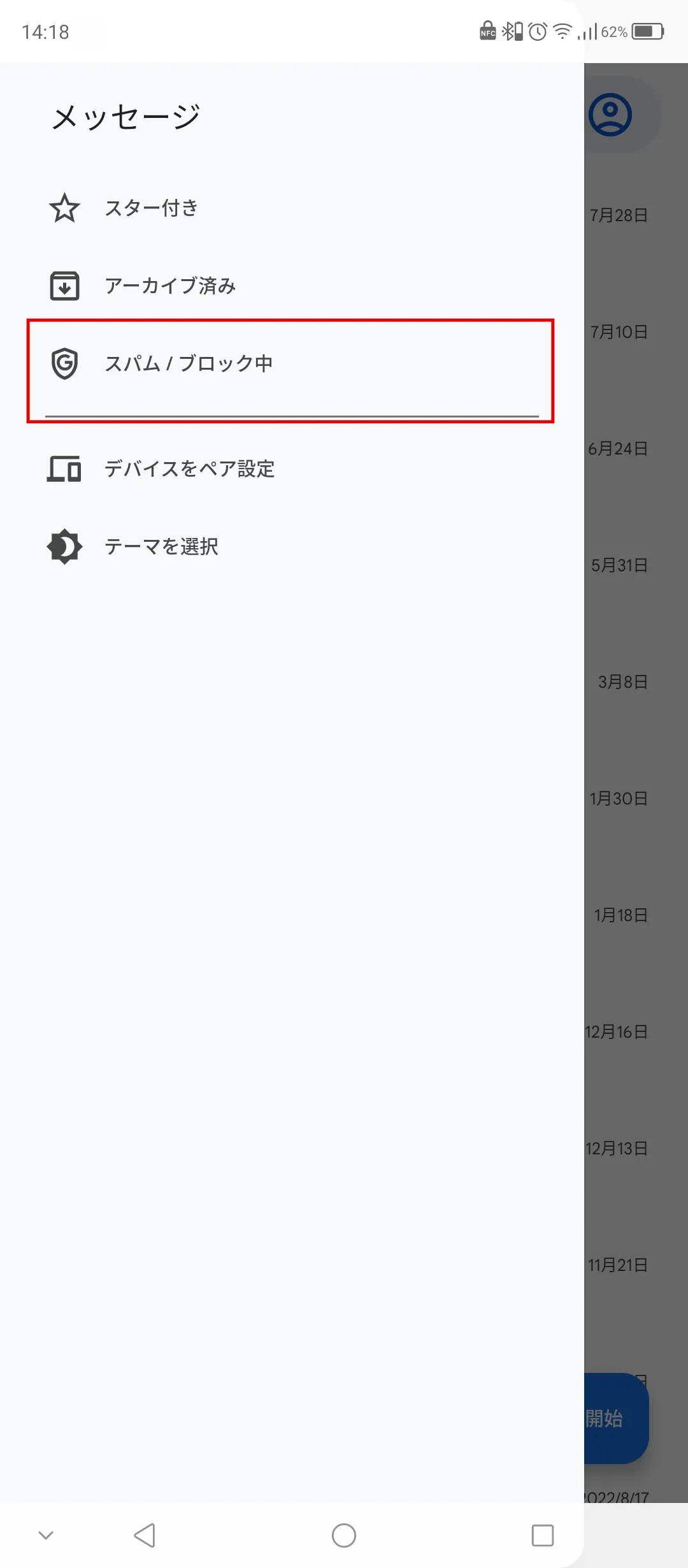The width and height of the screenshot is (688, 1568).
Task: Go to the home screen
Action: (344, 1535)
